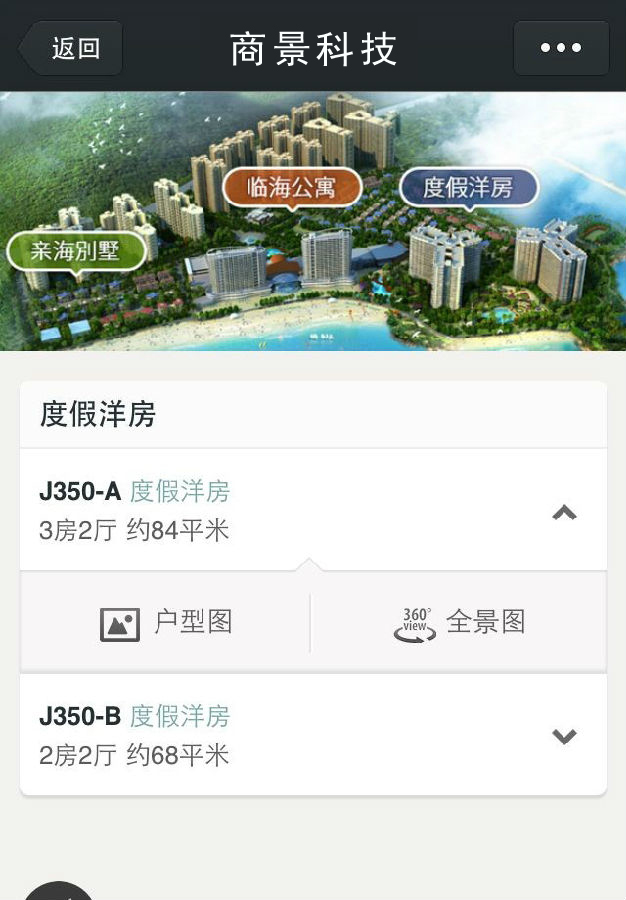Select the 度假洋房 tag on the map
The width and height of the screenshot is (626, 900).
[x=468, y=187]
